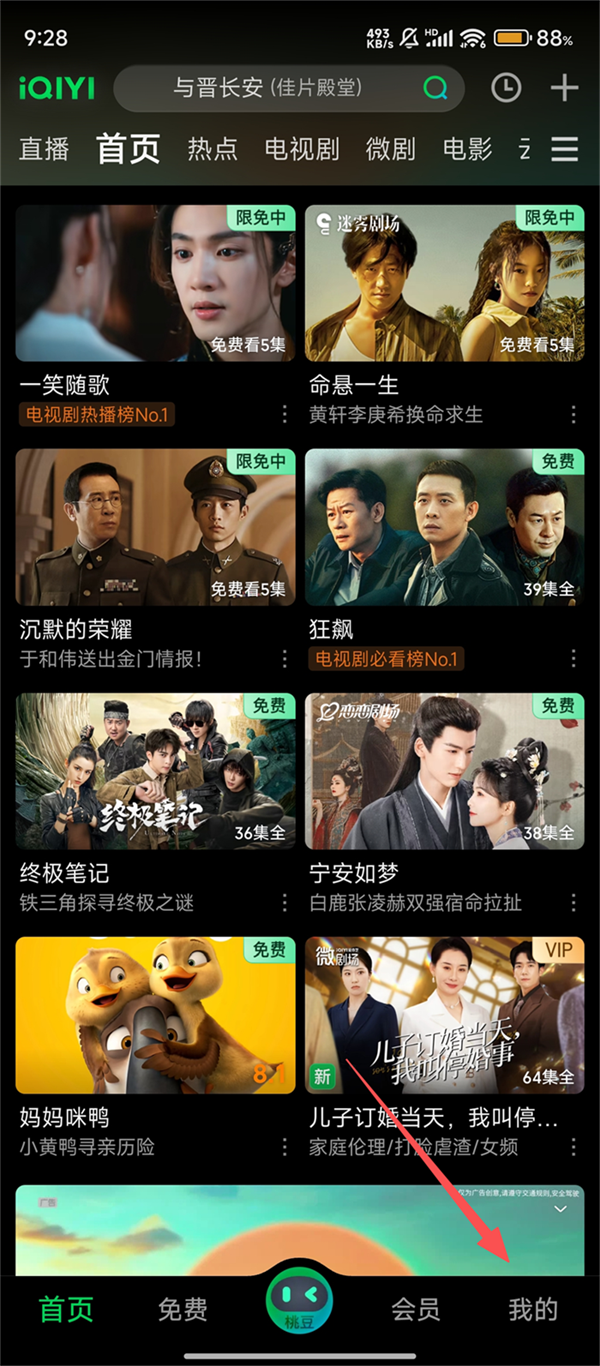Open the search box showing 与晋长安
The width and height of the screenshot is (600, 1366).
[270, 88]
